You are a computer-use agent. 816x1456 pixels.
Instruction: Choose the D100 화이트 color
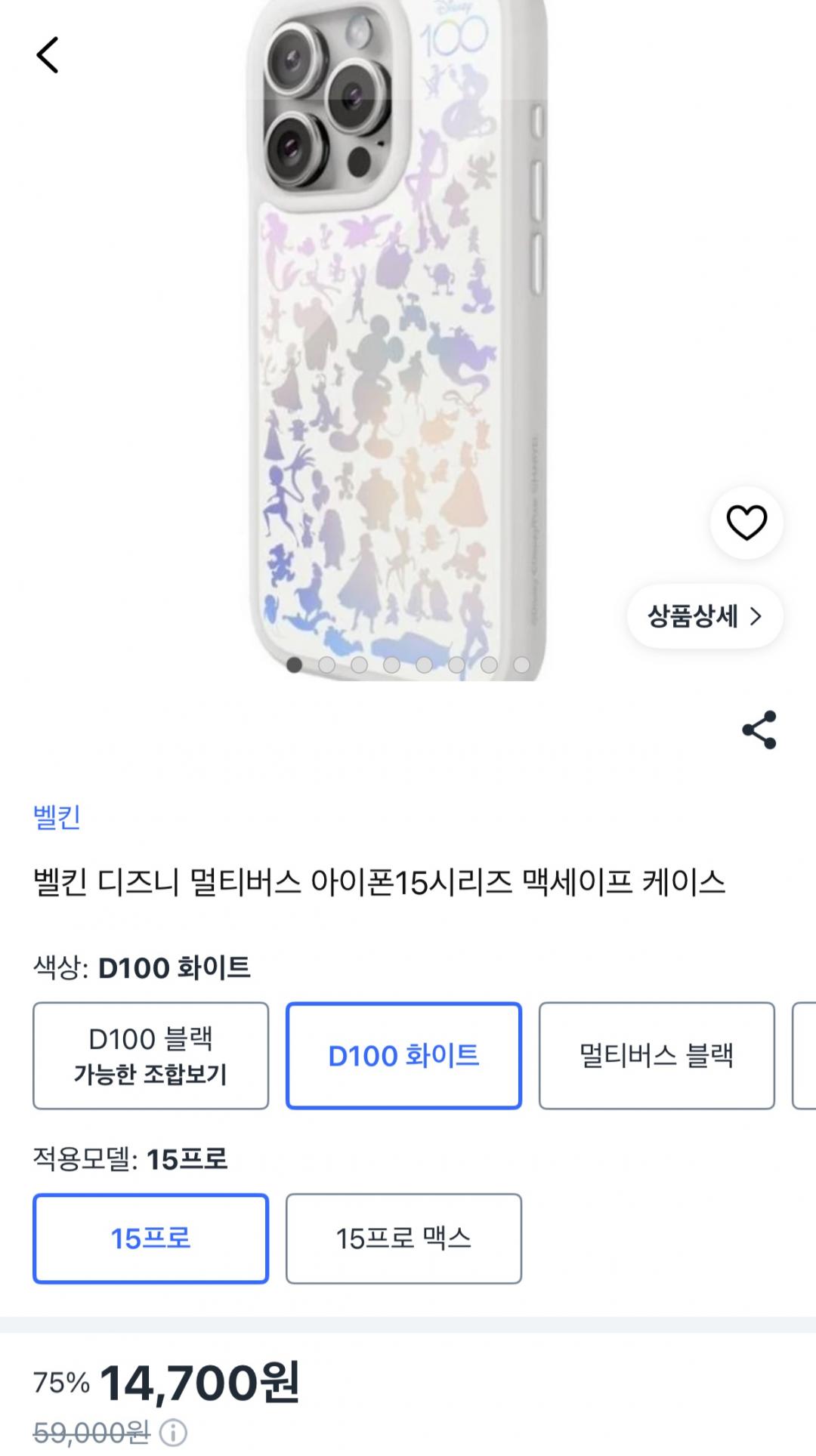coord(403,1055)
